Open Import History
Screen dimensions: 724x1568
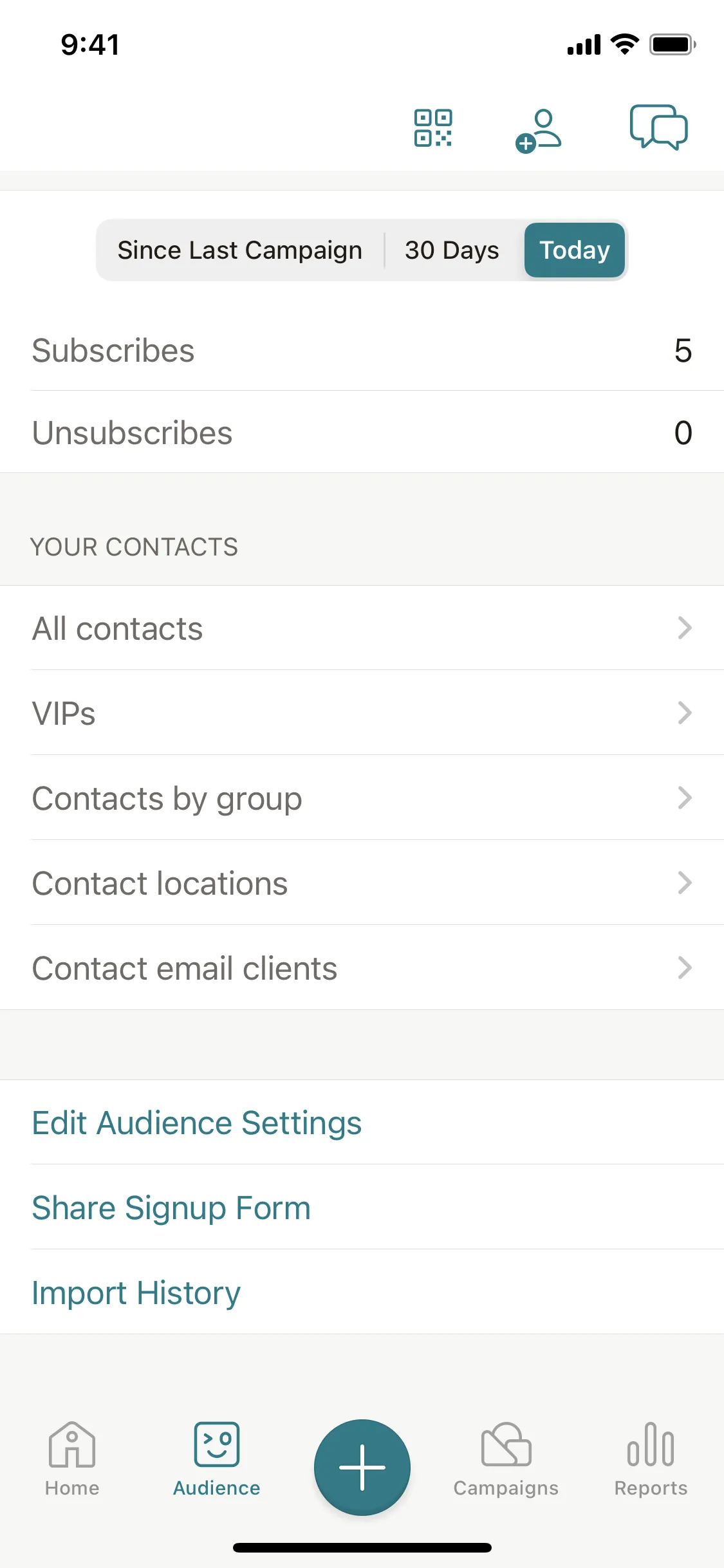(x=136, y=1293)
